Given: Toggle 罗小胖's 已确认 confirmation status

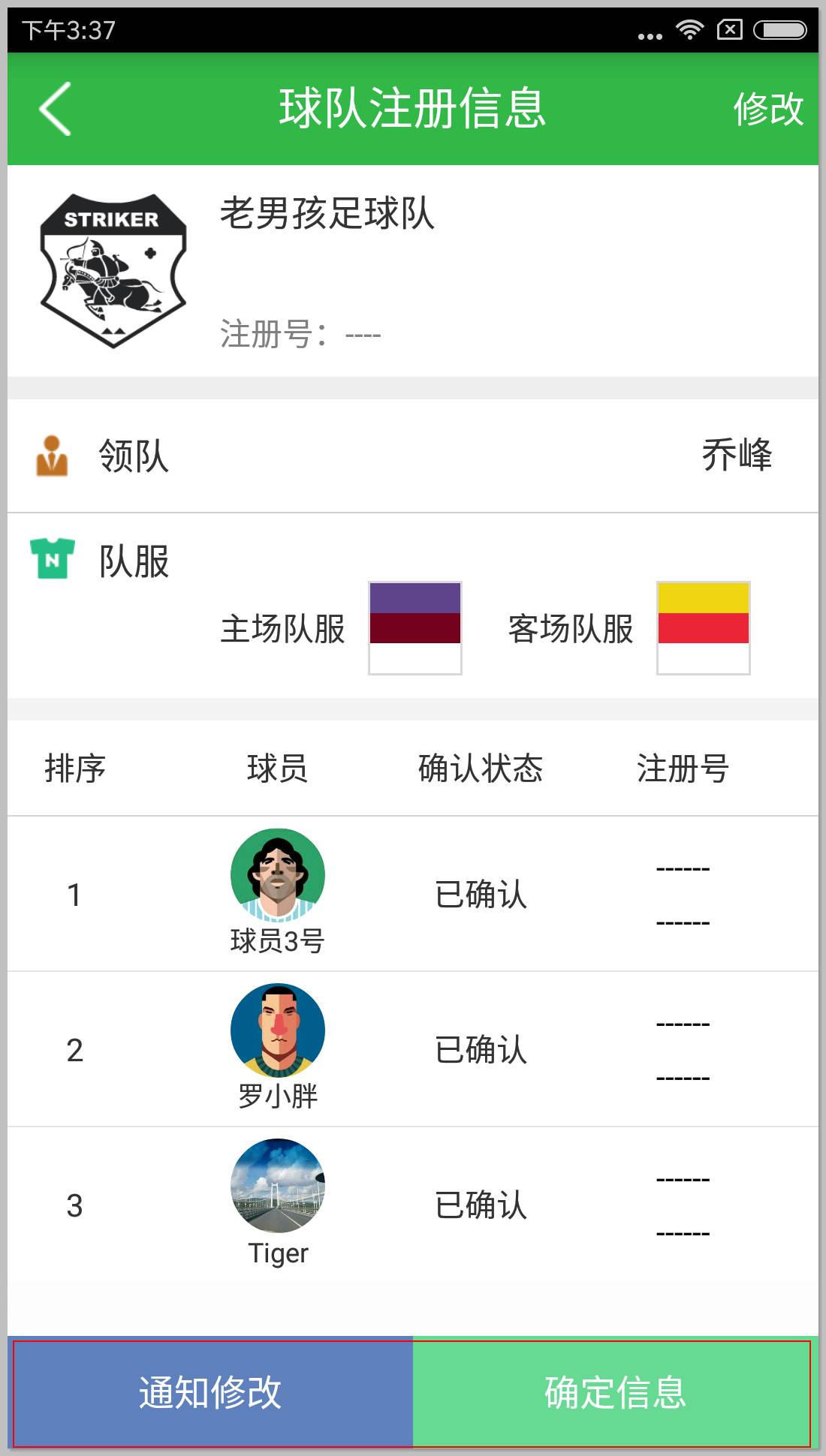Looking at the screenshot, I should (481, 1051).
